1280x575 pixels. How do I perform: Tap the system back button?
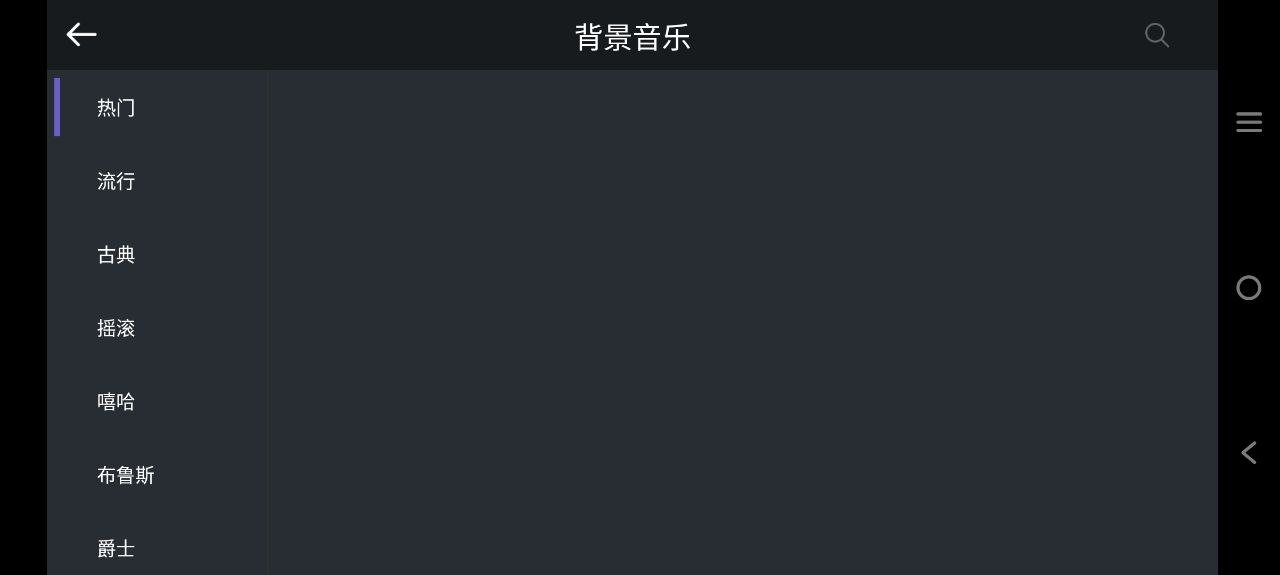pyautogui.click(x=1249, y=452)
